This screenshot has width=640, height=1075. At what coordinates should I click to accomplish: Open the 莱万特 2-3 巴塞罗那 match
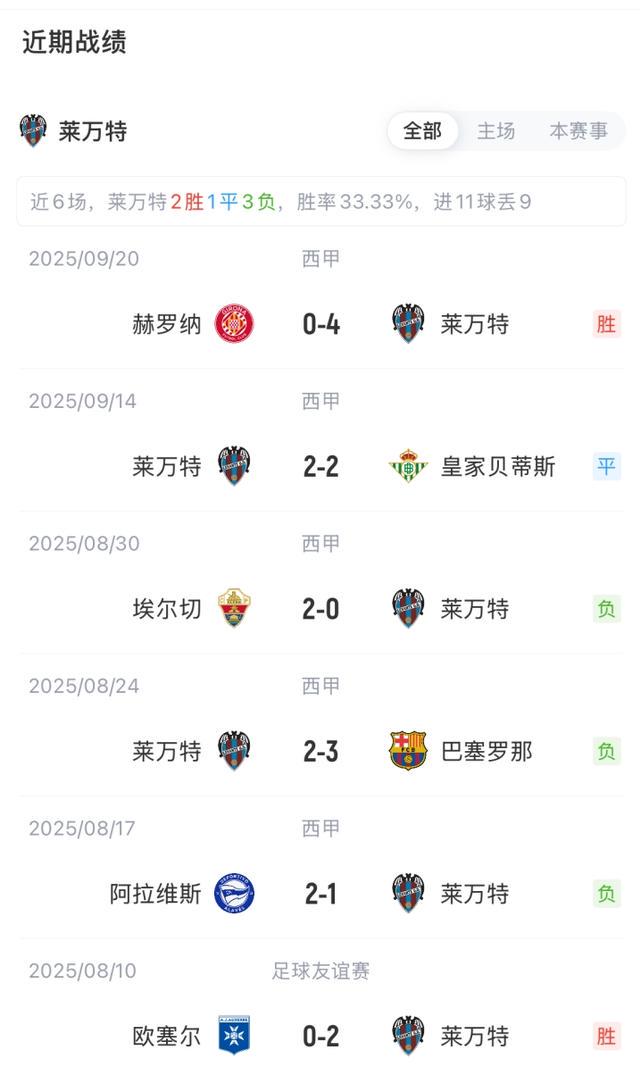321,751
